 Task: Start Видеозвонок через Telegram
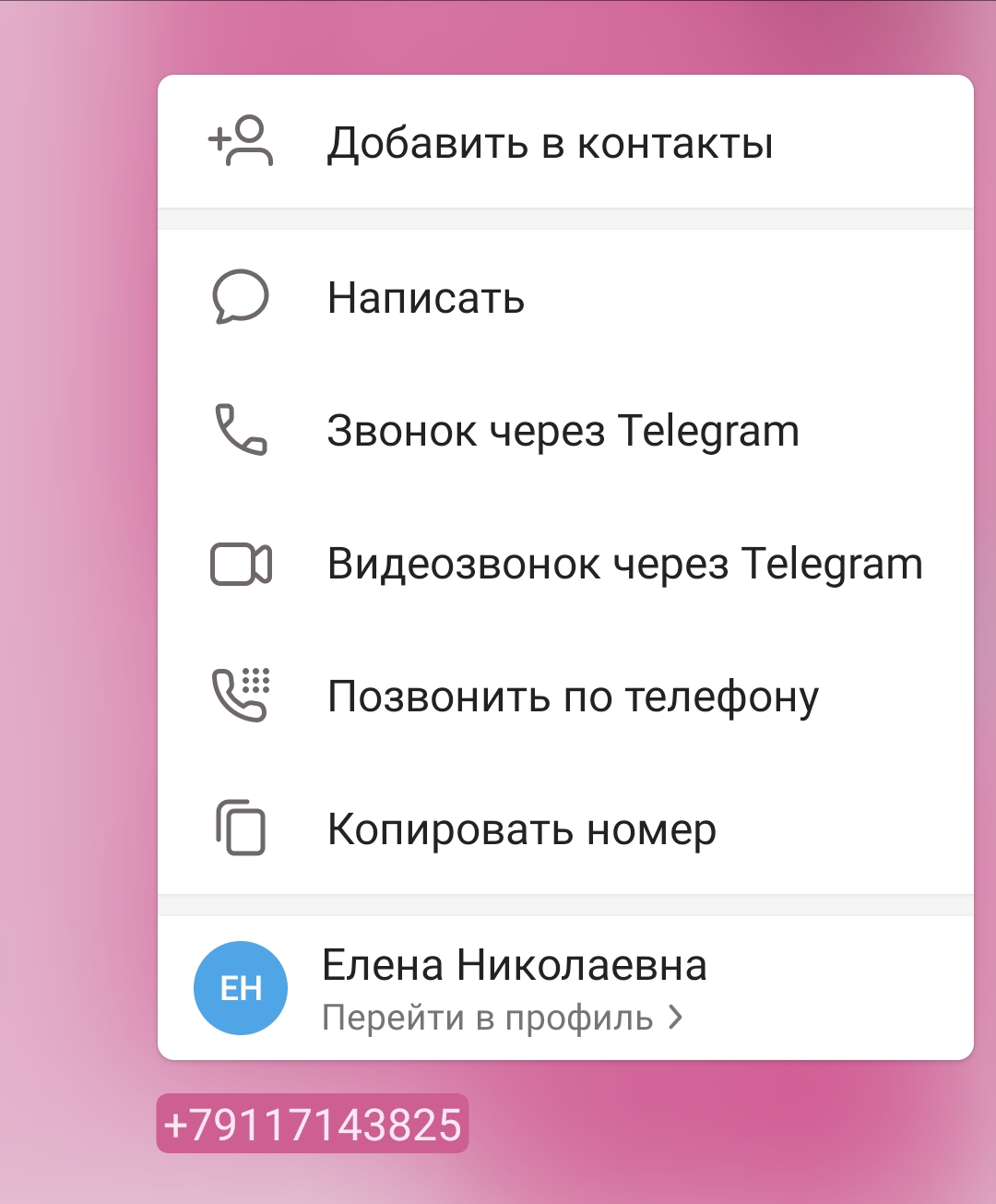click(x=624, y=564)
